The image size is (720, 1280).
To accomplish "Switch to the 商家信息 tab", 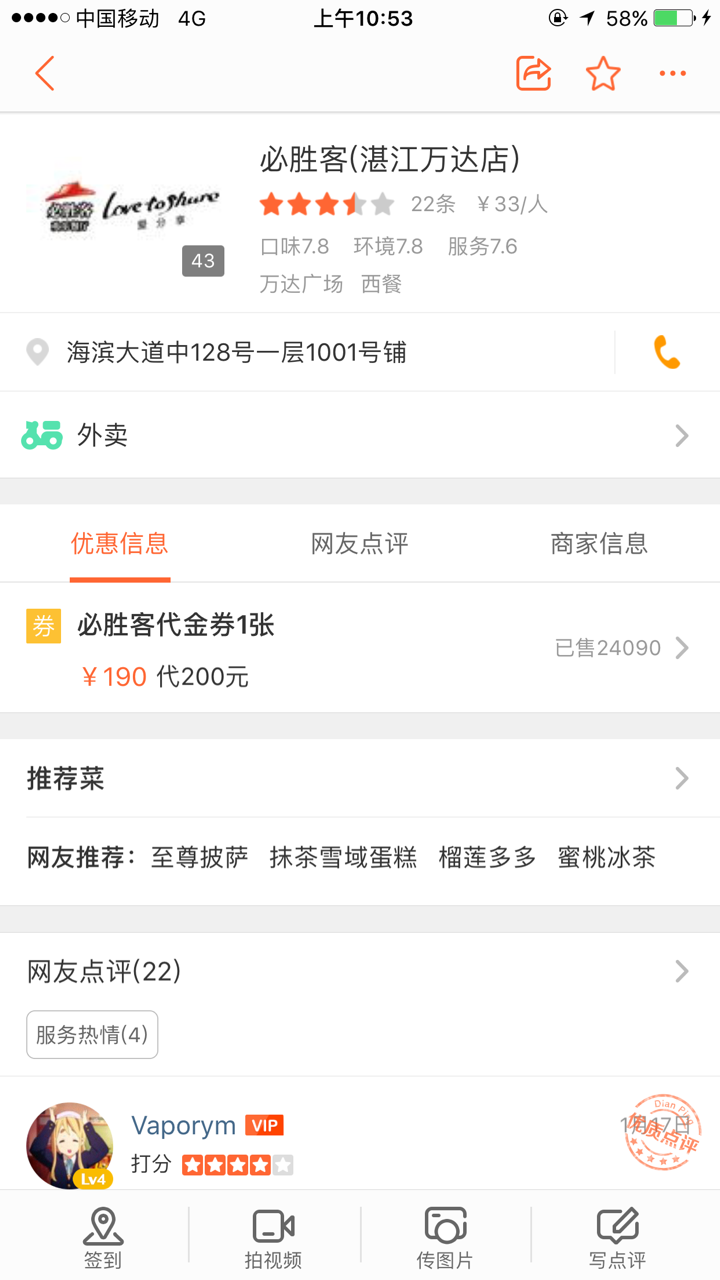I will tap(599, 544).
